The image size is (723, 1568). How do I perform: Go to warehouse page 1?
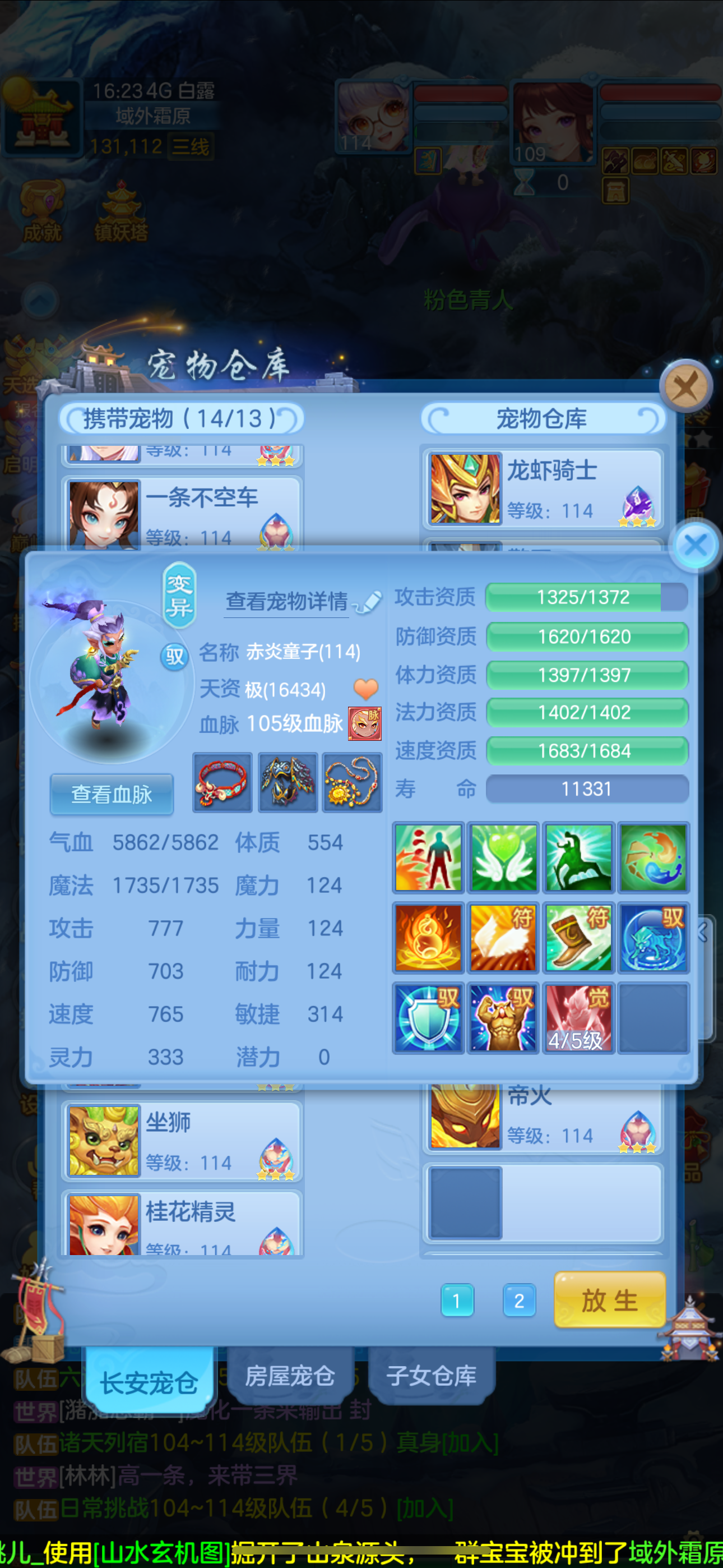[x=457, y=1301]
